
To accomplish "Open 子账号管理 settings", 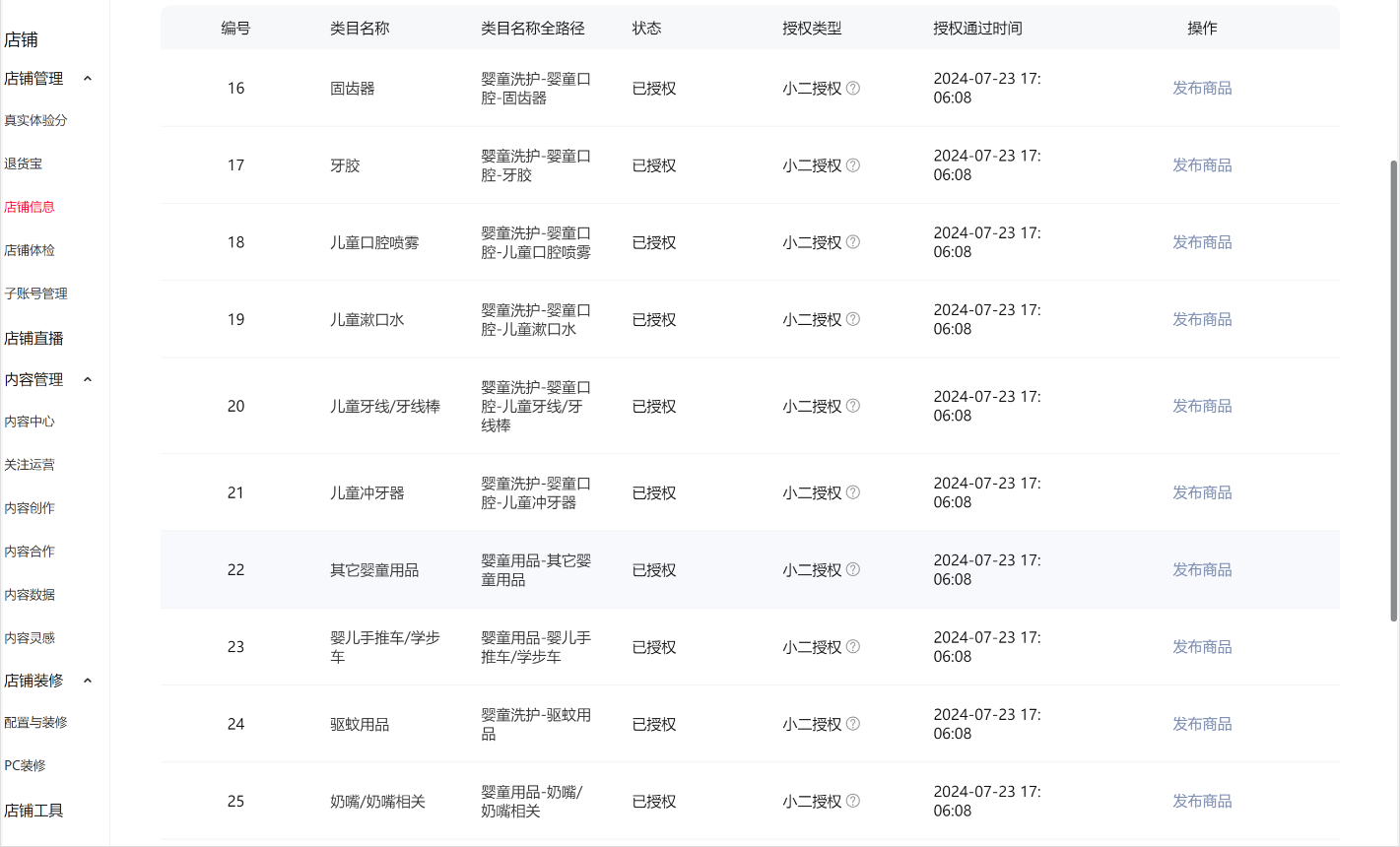I will (35, 293).
